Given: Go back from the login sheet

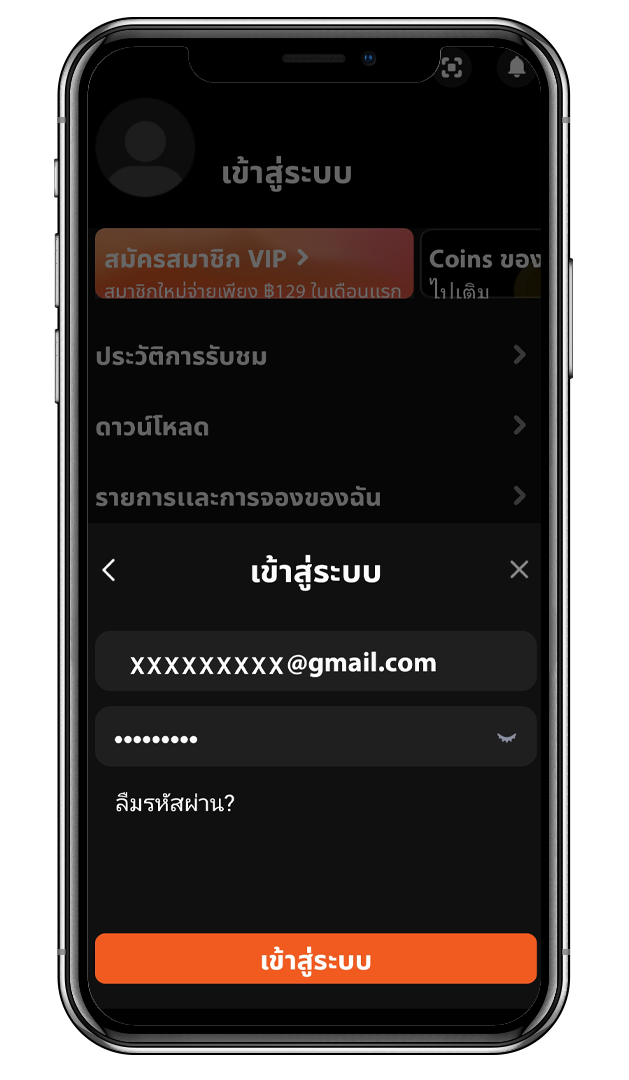Looking at the screenshot, I should point(109,570).
